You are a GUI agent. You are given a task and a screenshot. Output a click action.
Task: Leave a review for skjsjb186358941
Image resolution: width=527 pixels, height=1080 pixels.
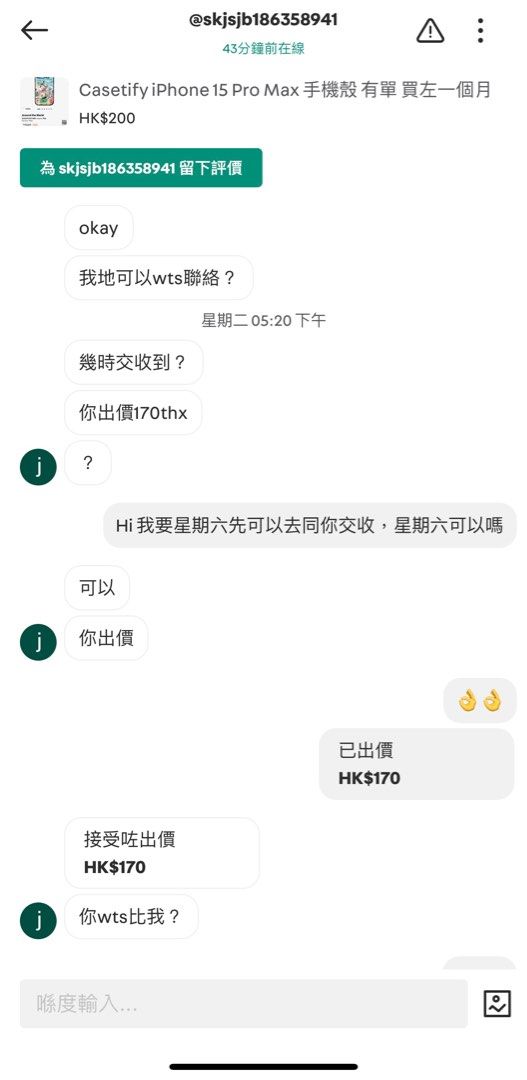tap(141, 167)
